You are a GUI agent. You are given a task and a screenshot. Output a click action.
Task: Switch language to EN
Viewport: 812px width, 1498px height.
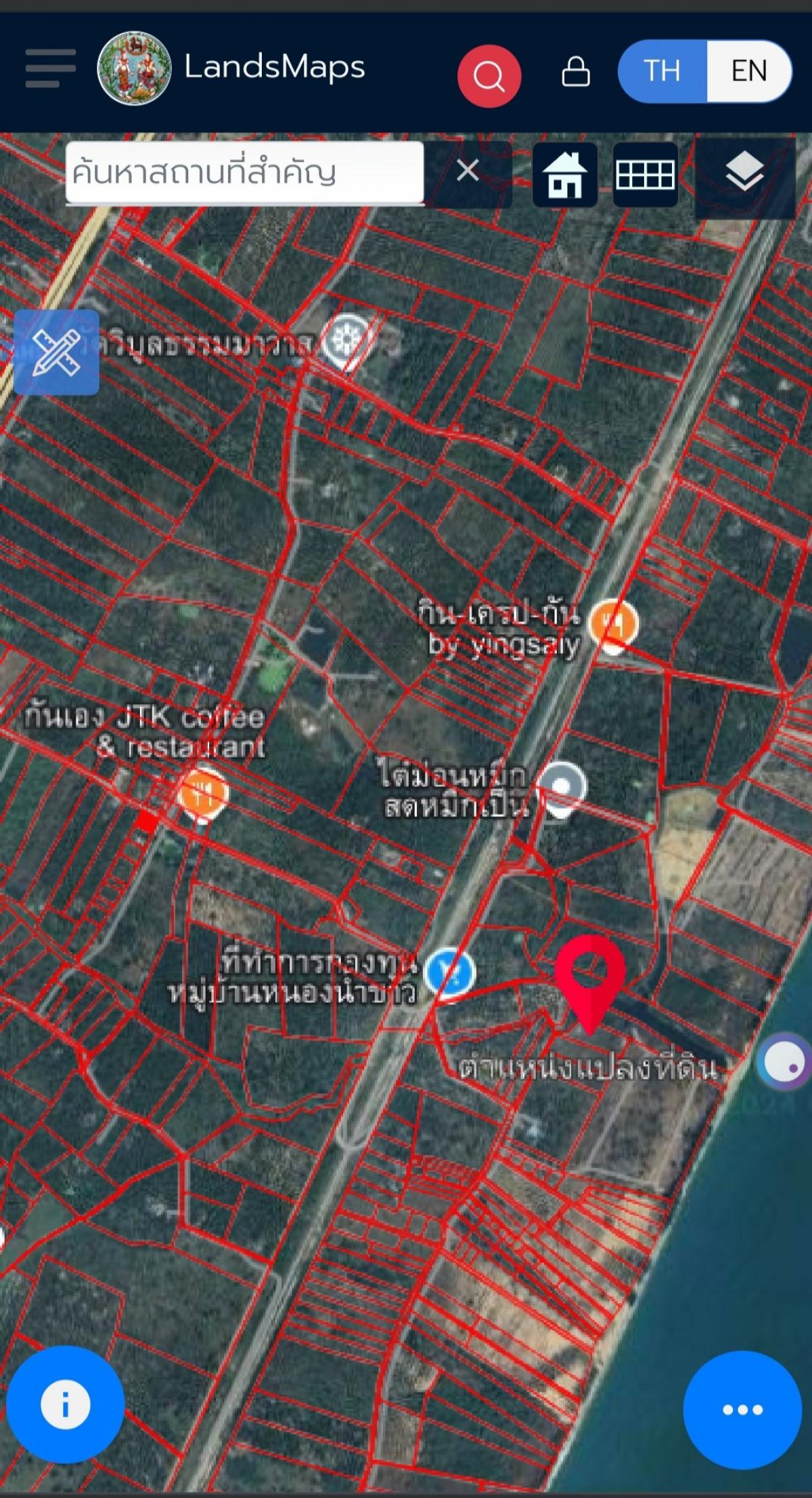click(749, 70)
